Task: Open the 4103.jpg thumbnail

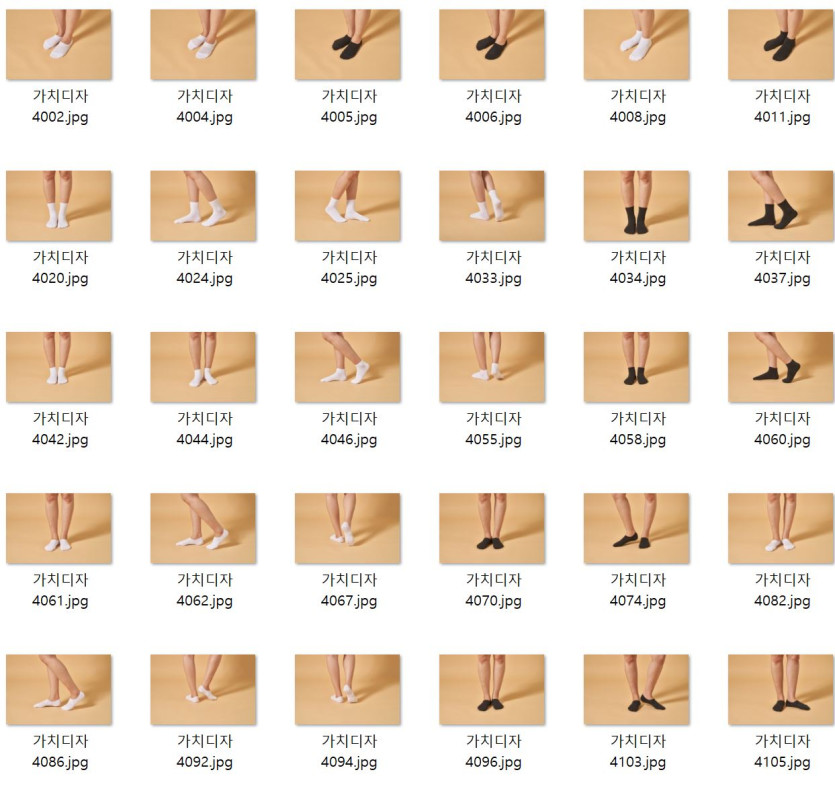Action: (637, 690)
